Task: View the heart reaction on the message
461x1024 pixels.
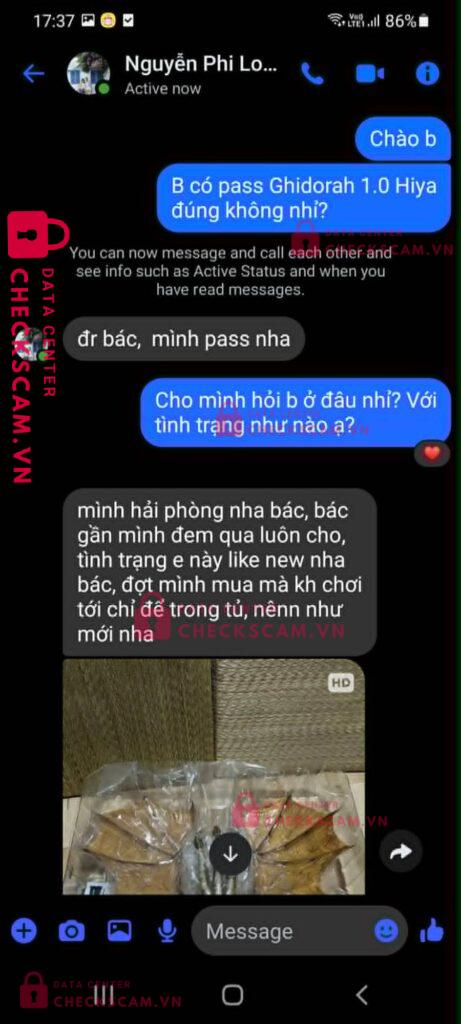Action: pyautogui.click(x=432, y=453)
